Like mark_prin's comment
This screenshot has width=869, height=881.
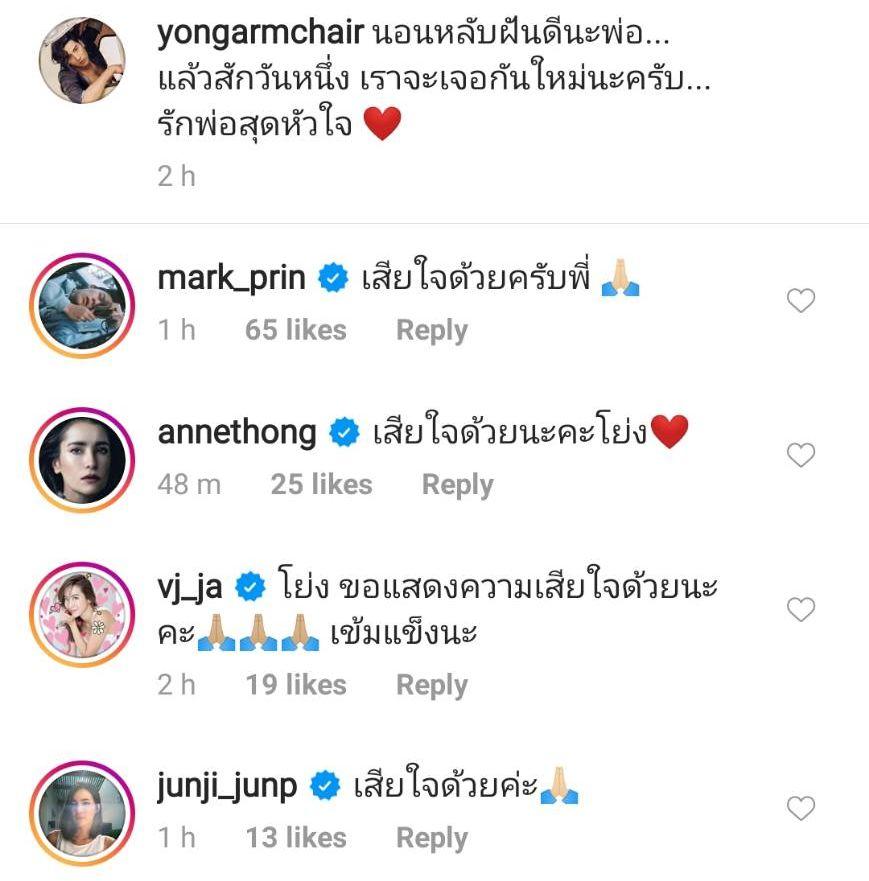click(x=801, y=301)
